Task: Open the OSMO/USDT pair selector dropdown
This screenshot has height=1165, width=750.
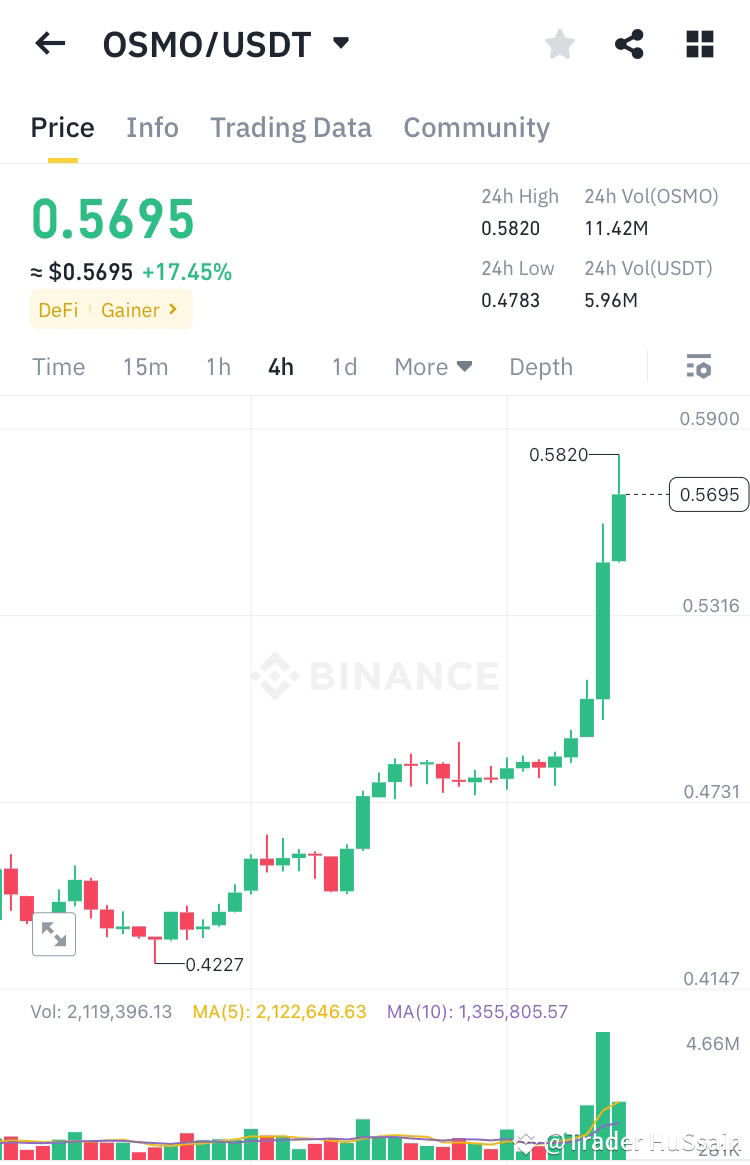Action: coord(340,43)
